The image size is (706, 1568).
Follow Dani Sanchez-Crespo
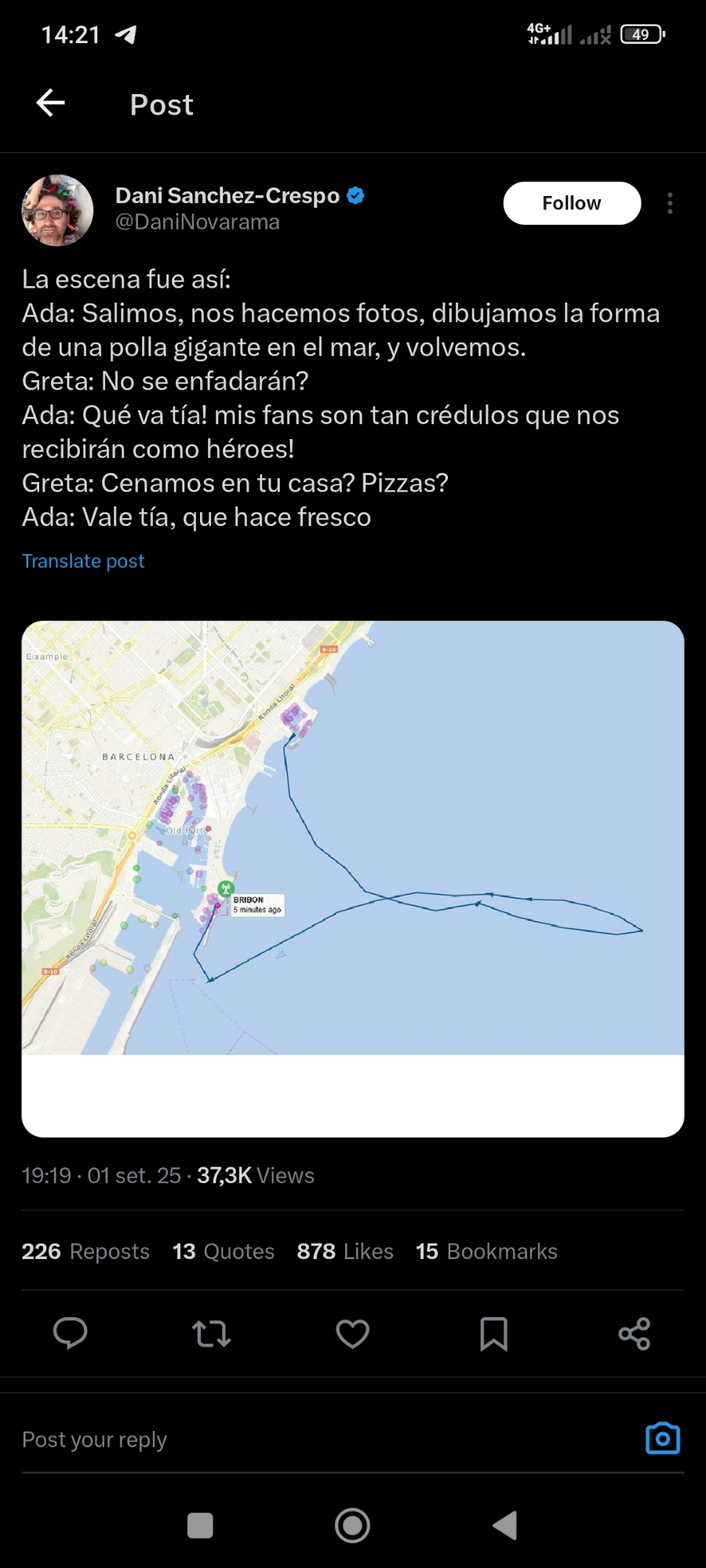point(571,203)
